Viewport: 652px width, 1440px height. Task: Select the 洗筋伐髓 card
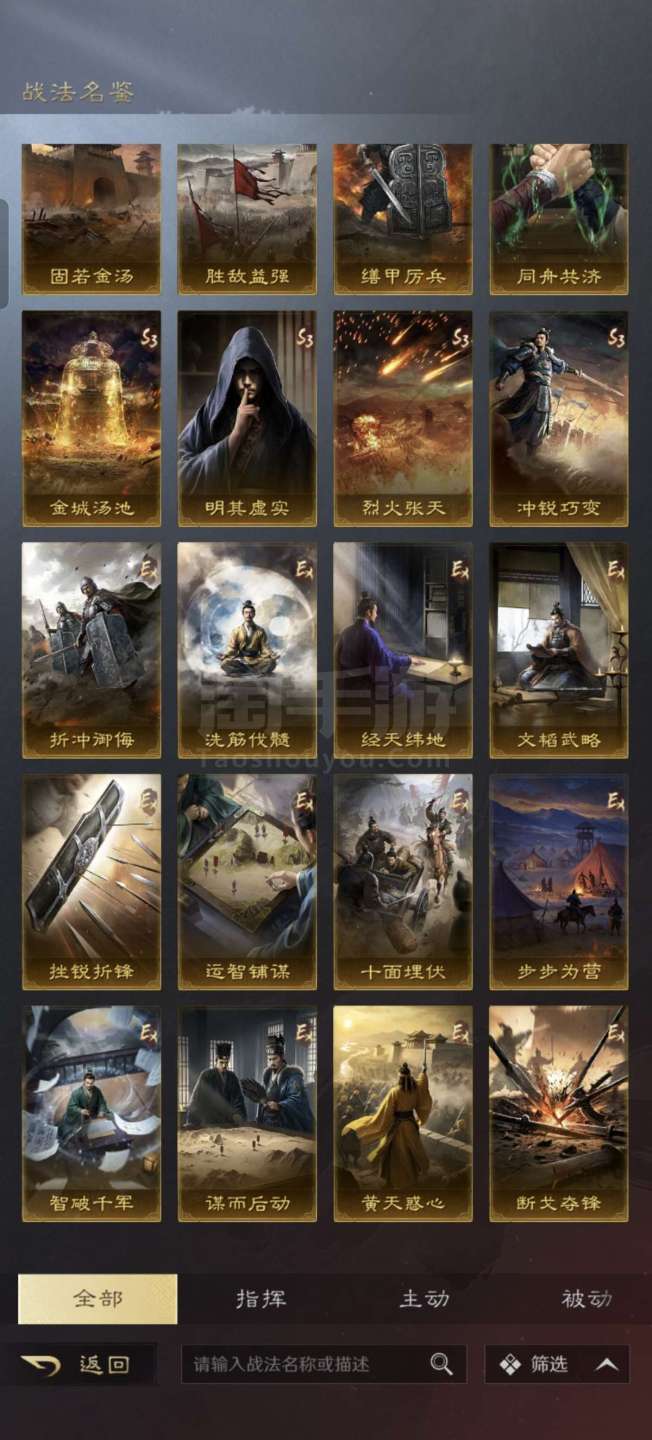coord(247,650)
